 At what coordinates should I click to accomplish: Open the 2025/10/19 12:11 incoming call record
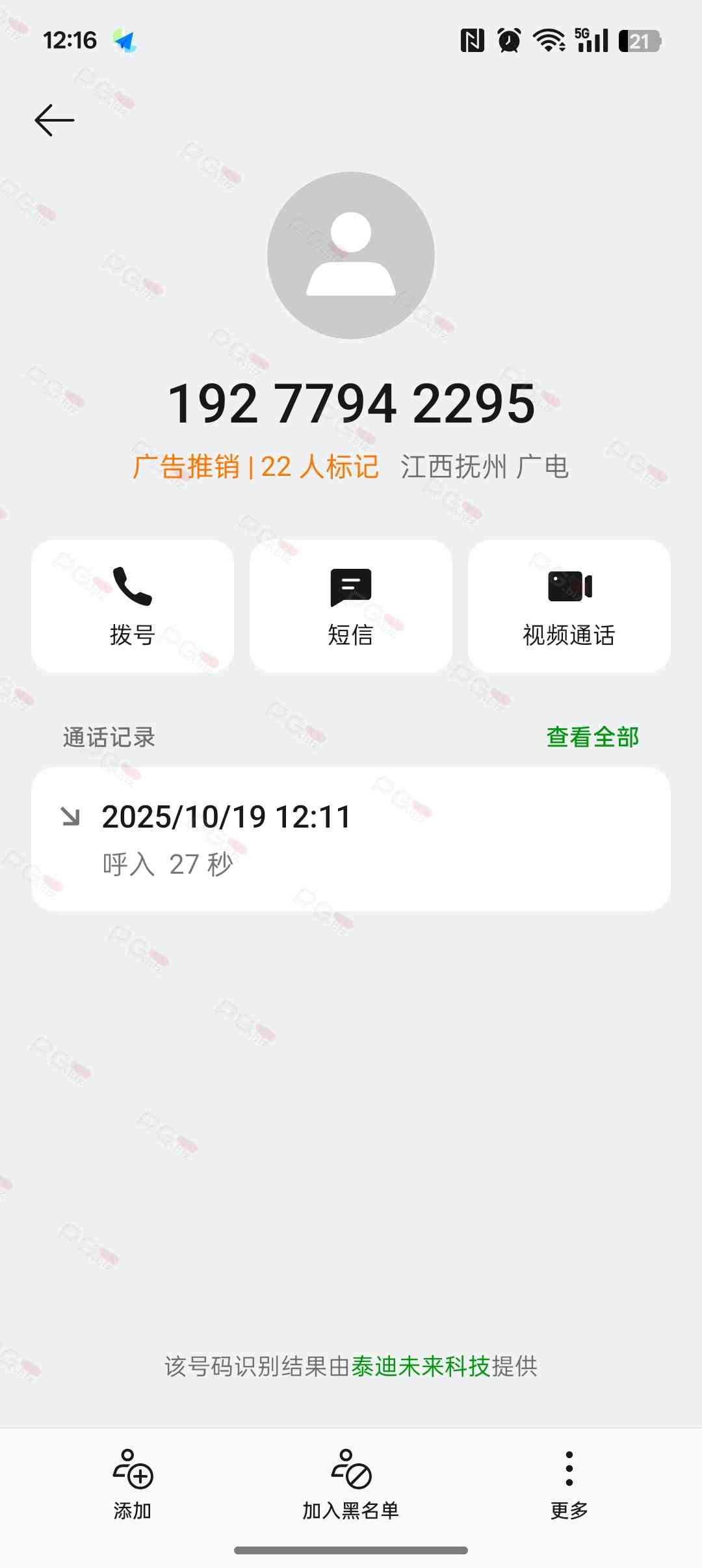(351, 839)
